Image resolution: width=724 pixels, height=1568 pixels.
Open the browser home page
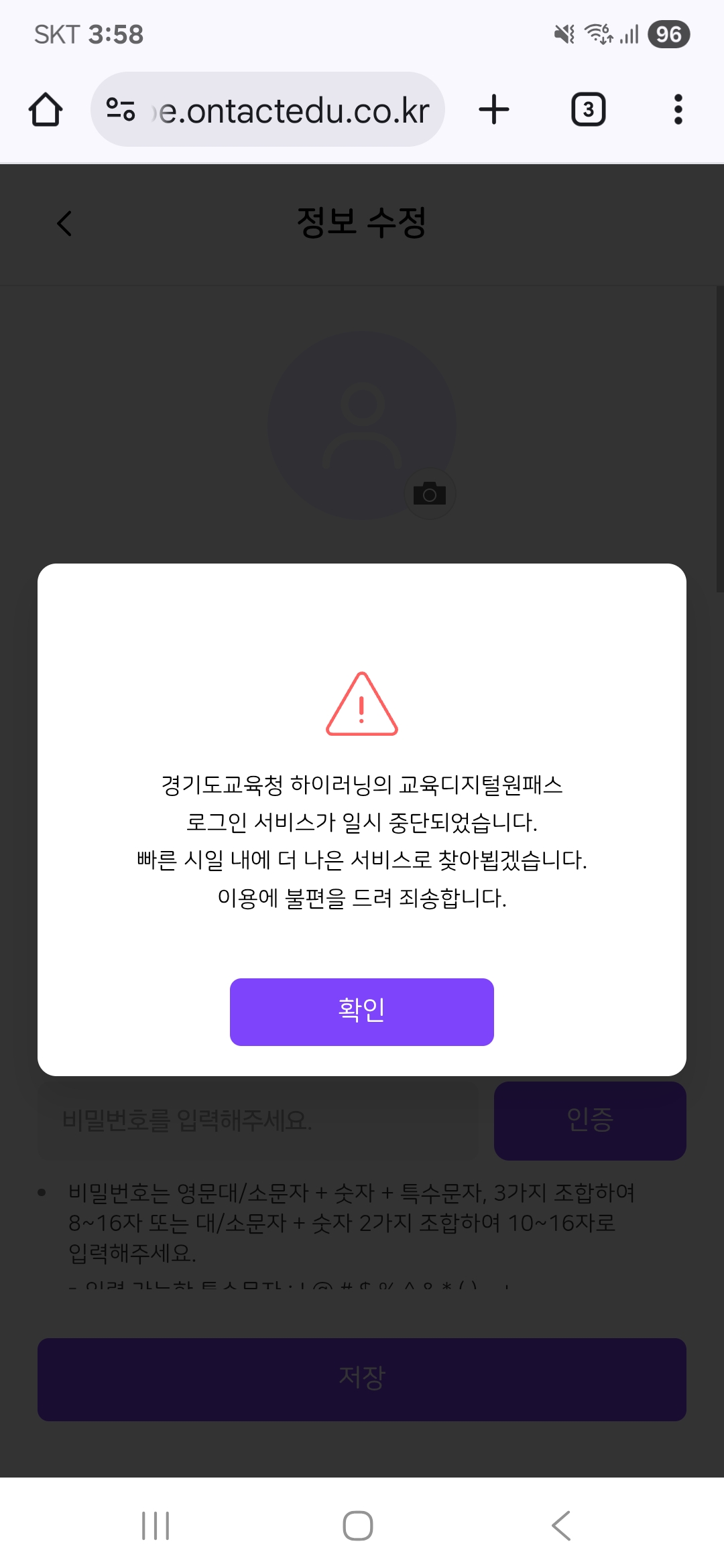46,110
